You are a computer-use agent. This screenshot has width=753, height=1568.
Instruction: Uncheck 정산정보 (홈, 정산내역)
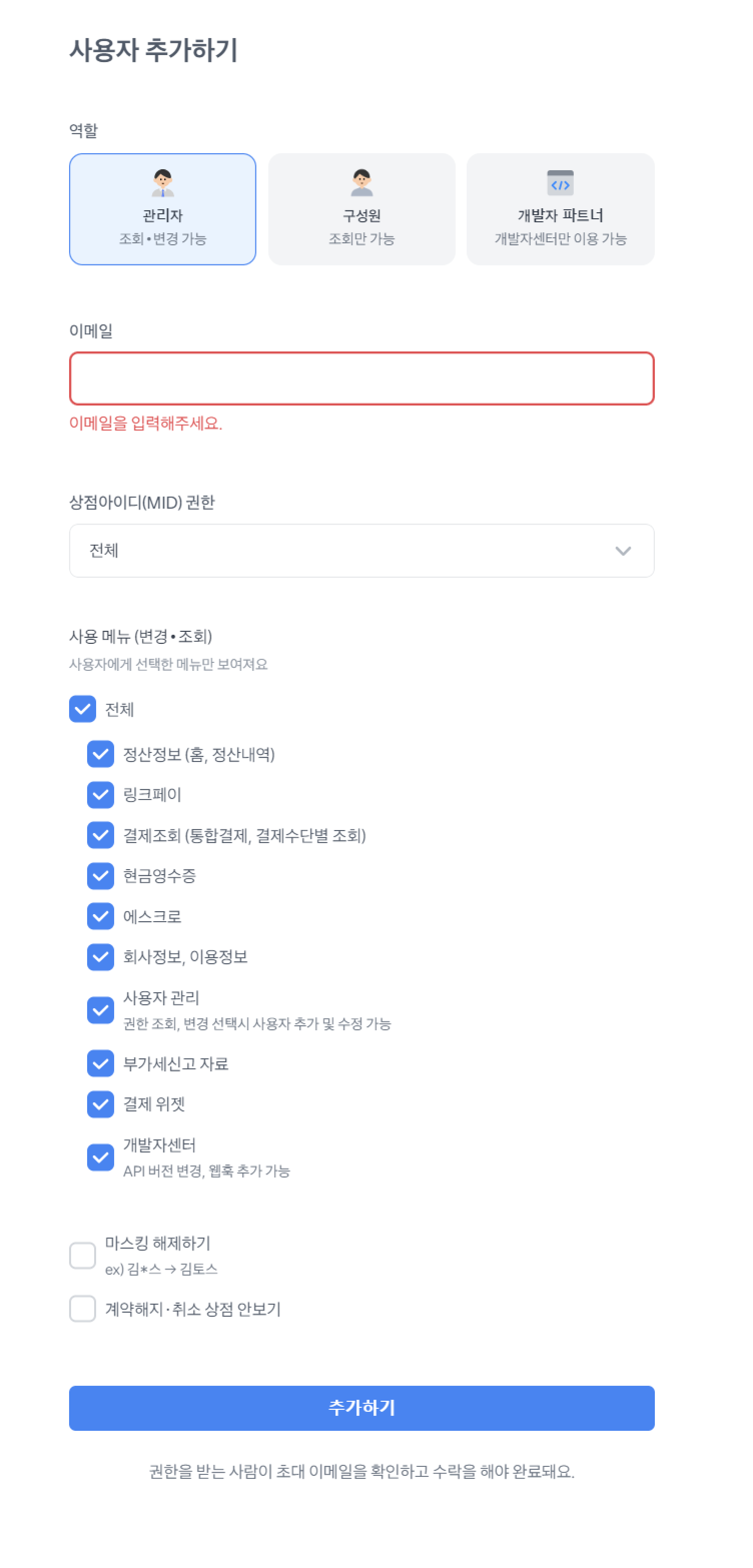pyautogui.click(x=101, y=753)
